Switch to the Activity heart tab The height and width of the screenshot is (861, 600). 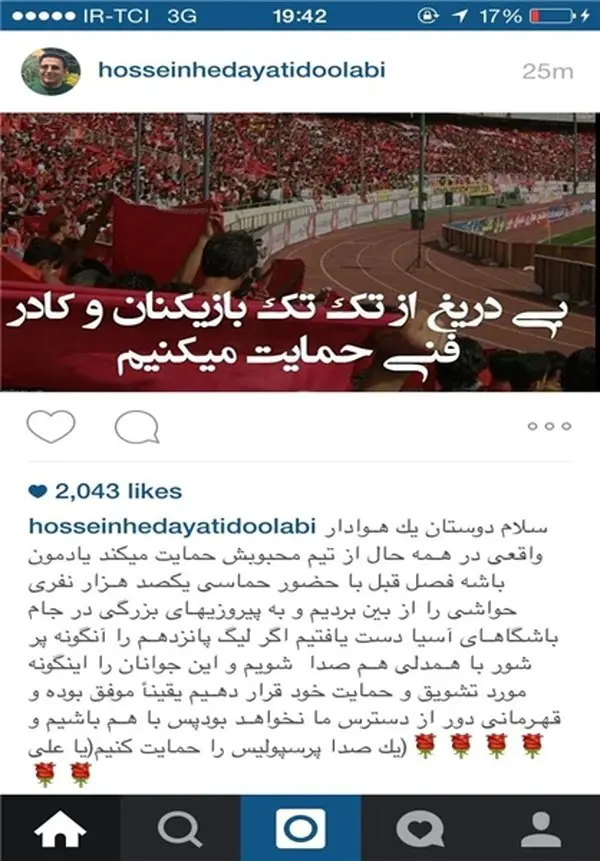click(420, 830)
